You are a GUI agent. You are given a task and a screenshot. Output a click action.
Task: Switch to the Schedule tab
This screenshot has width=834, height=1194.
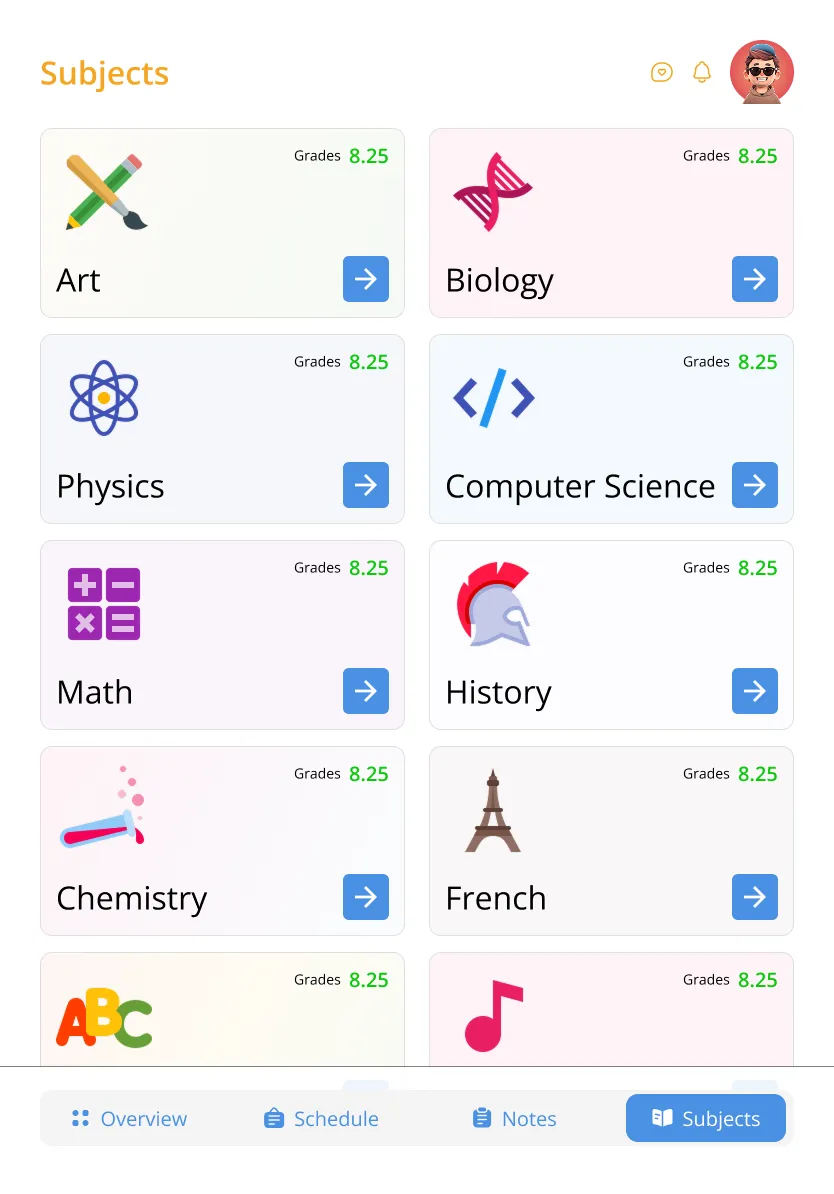(321, 1119)
